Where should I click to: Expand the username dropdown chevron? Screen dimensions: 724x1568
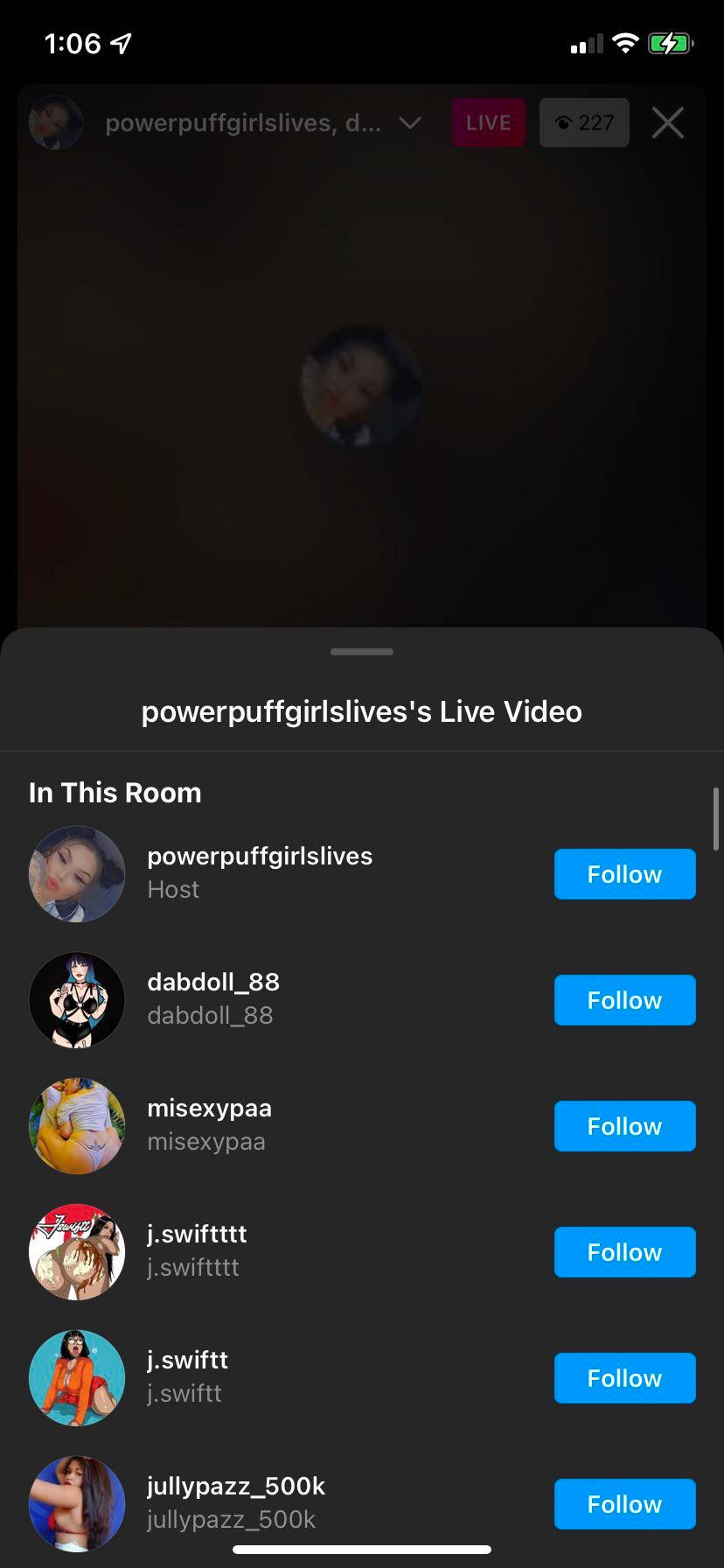[410, 124]
